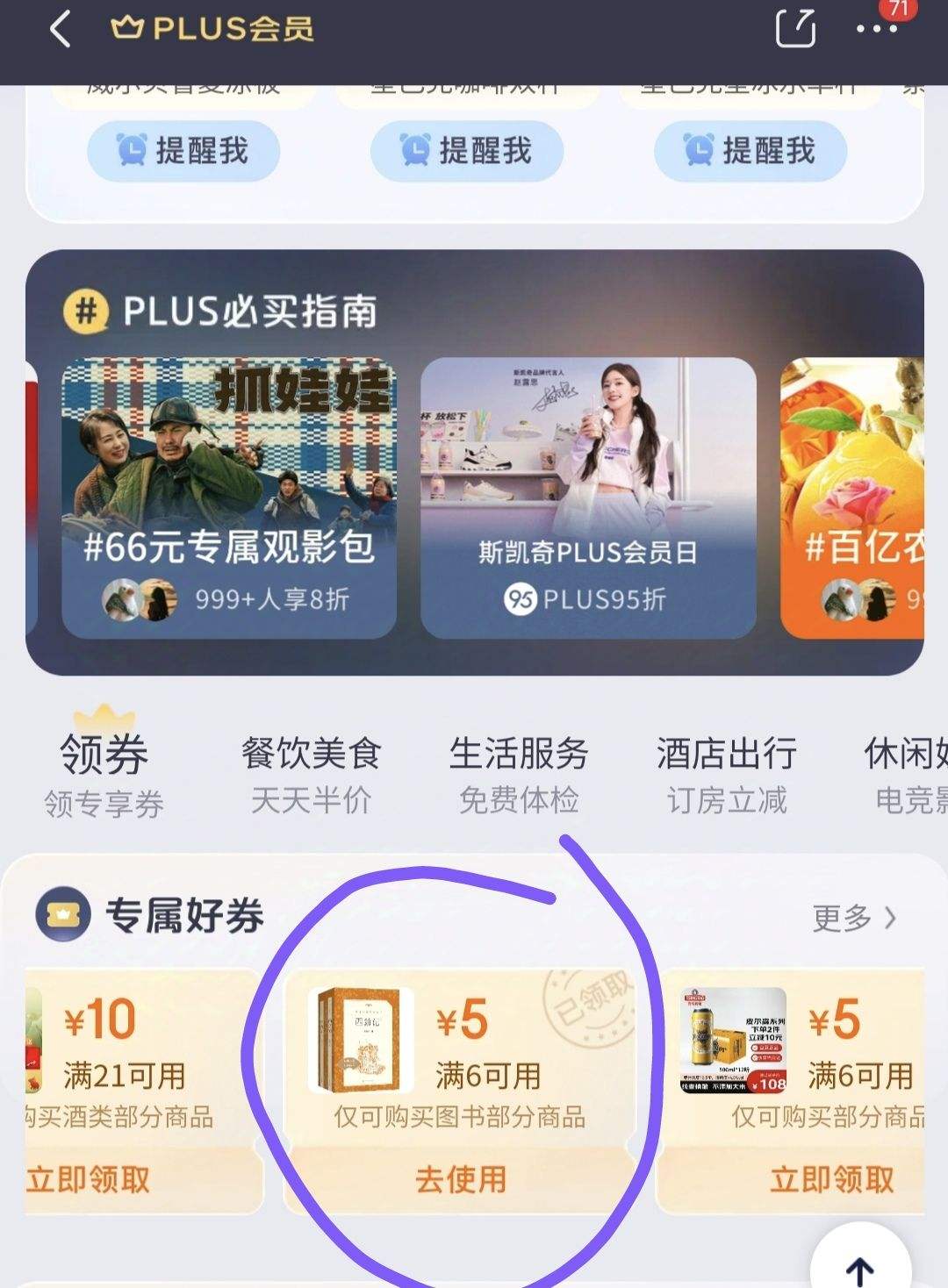Go back from PLUS会员 page
Image resolution: width=948 pixels, height=1288 pixels.
tap(60, 30)
